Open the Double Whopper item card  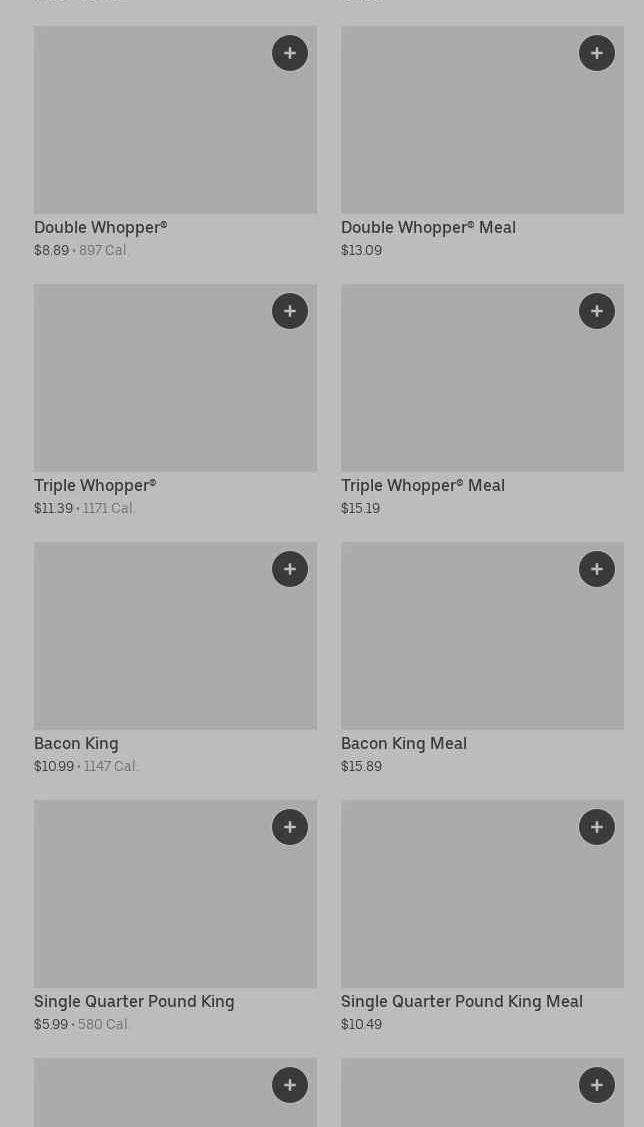tap(175, 143)
